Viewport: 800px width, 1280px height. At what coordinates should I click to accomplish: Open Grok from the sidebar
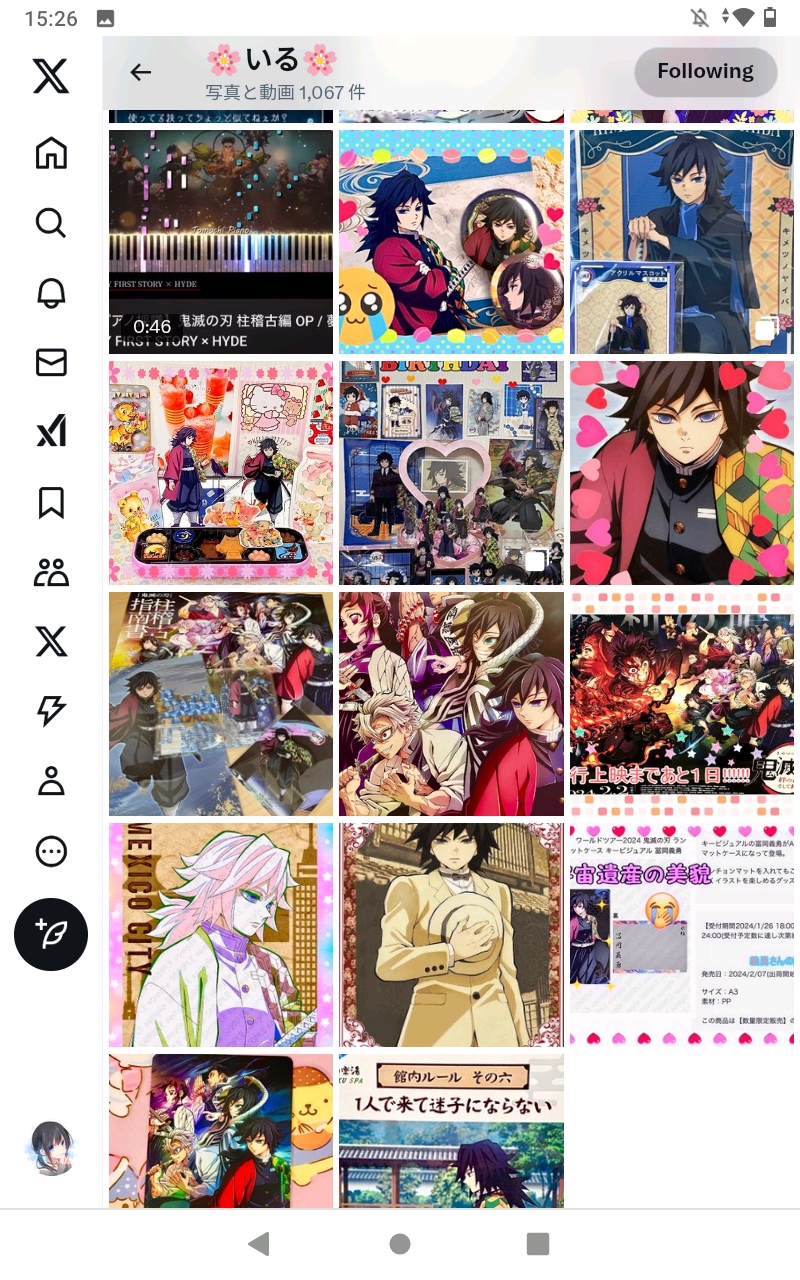point(51,432)
